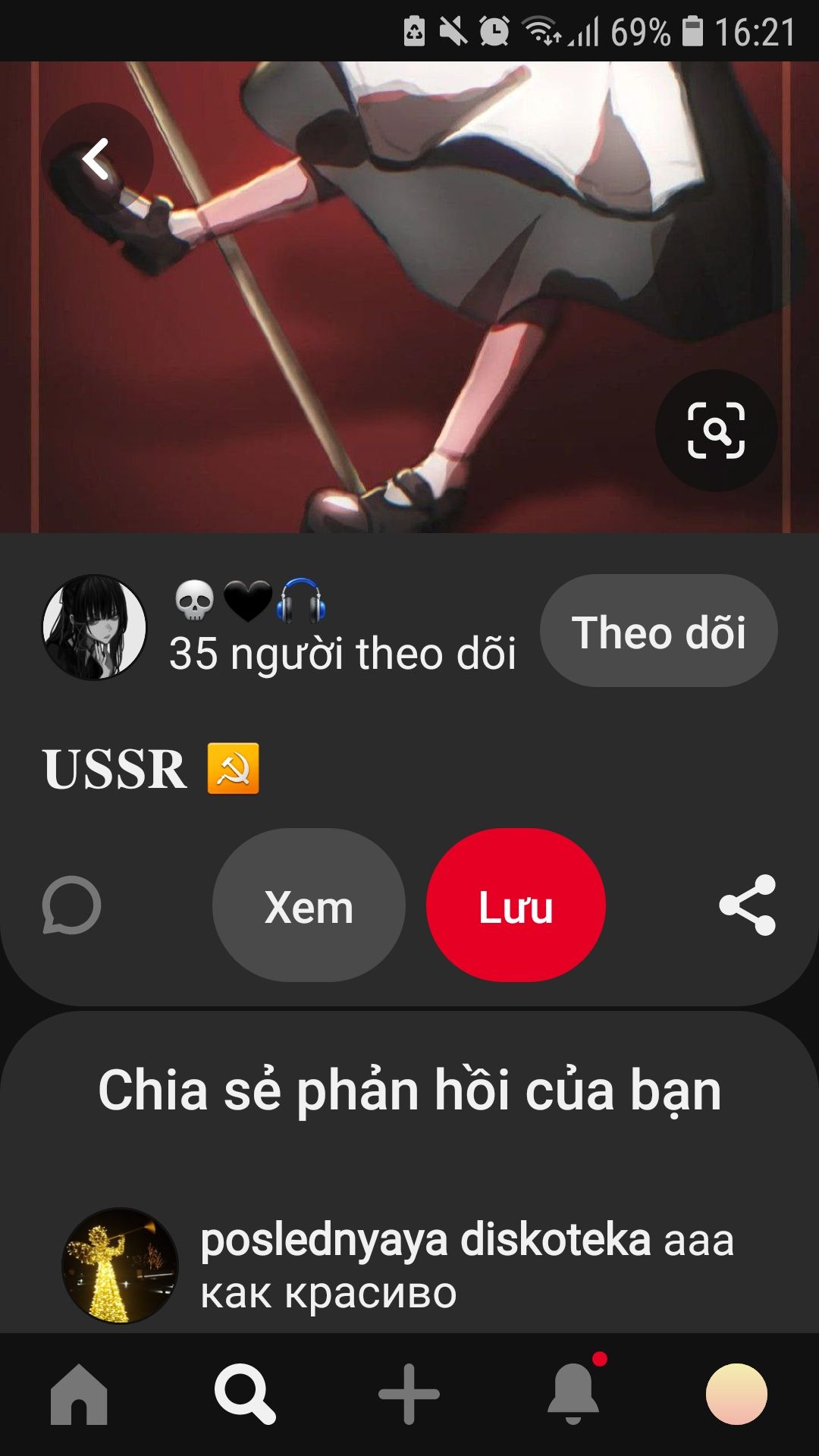Tap the Xem button
This screenshot has height=1456, width=819.
click(x=309, y=905)
